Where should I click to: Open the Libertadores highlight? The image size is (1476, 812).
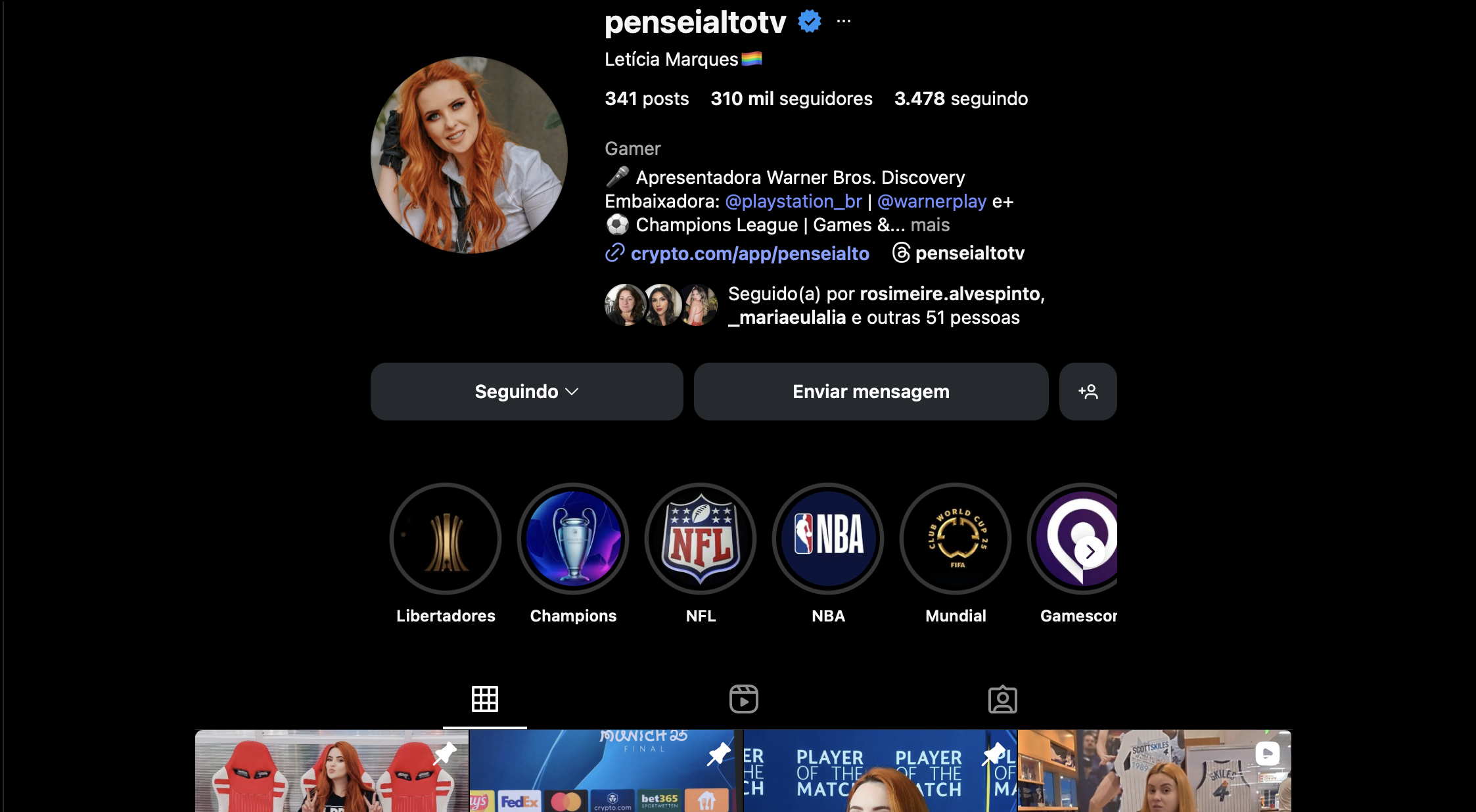[x=446, y=539]
